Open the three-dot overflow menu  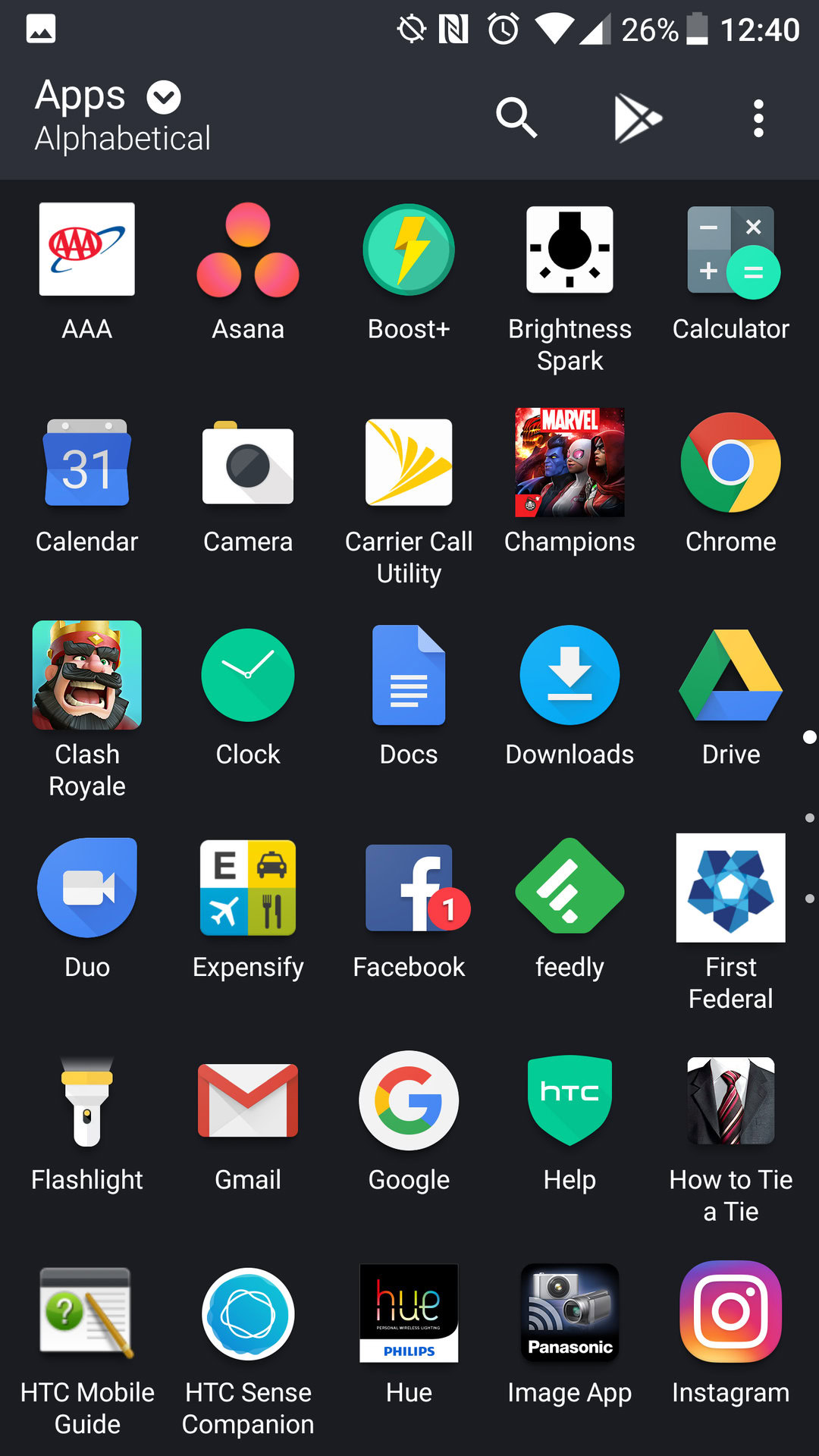tap(758, 118)
